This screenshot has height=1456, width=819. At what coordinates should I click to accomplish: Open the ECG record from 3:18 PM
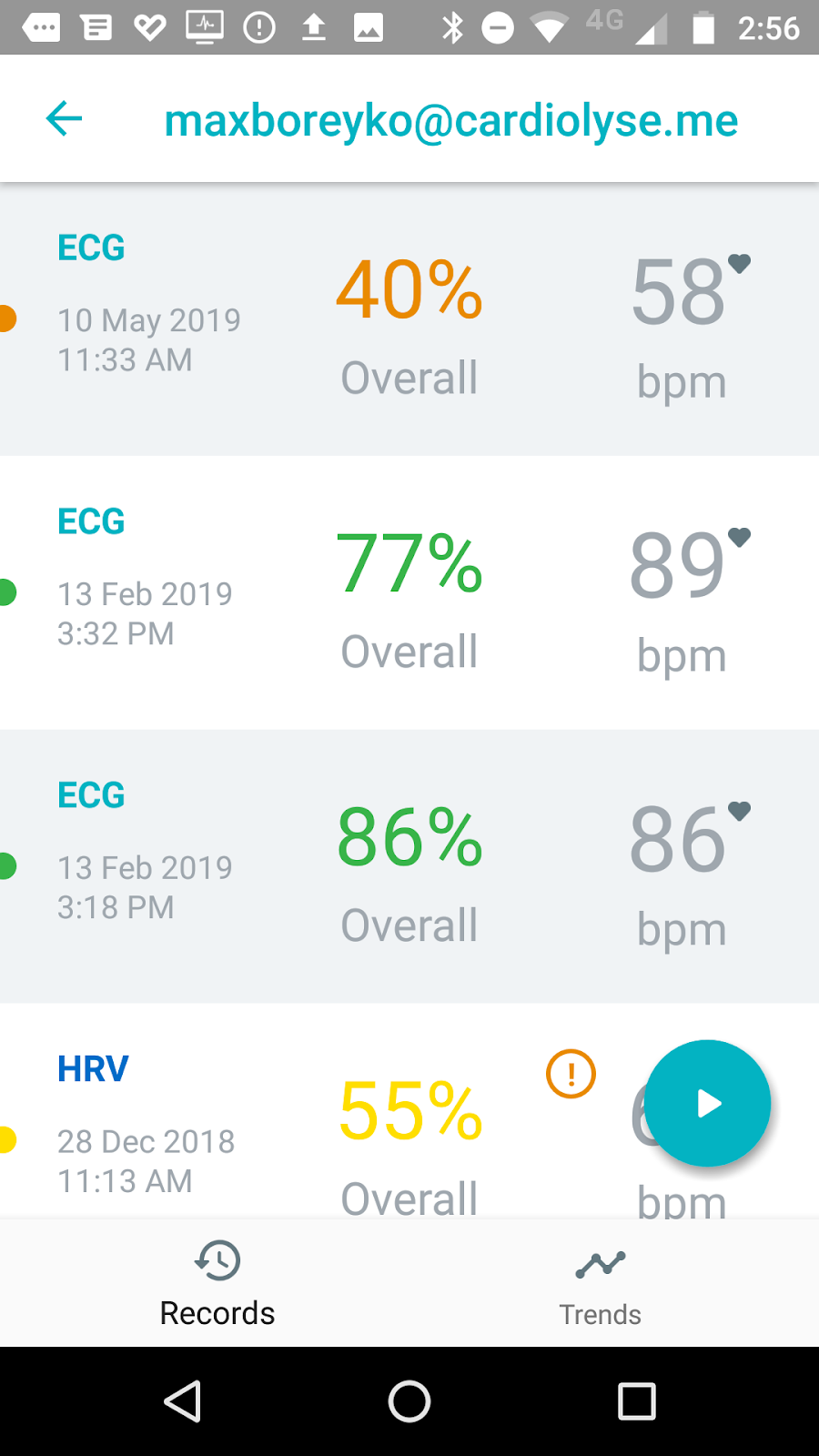(x=409, y=866)
